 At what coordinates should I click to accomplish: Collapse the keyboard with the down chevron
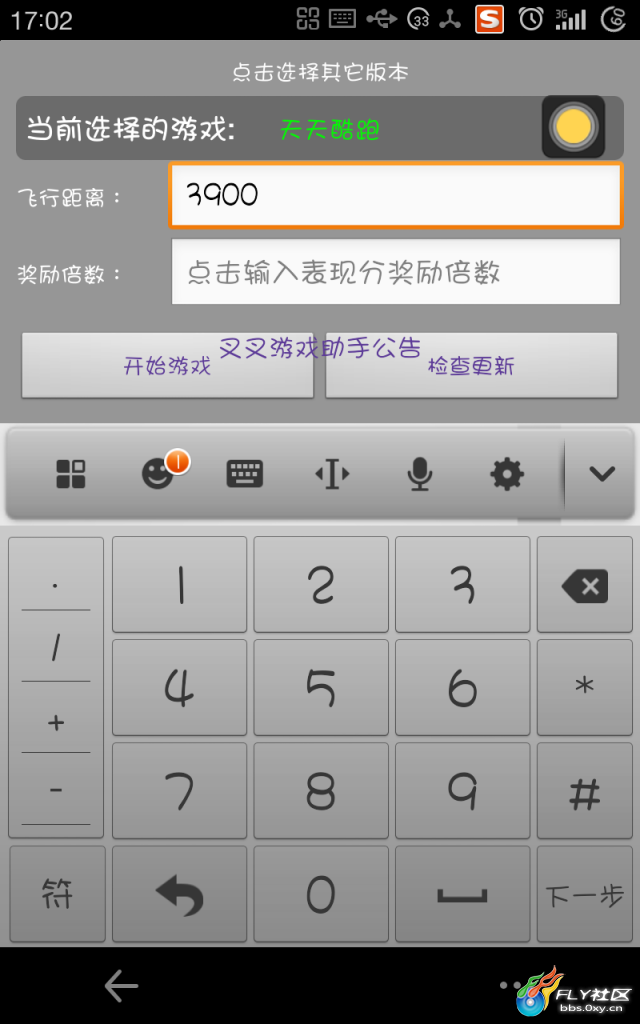coord(601,473)
